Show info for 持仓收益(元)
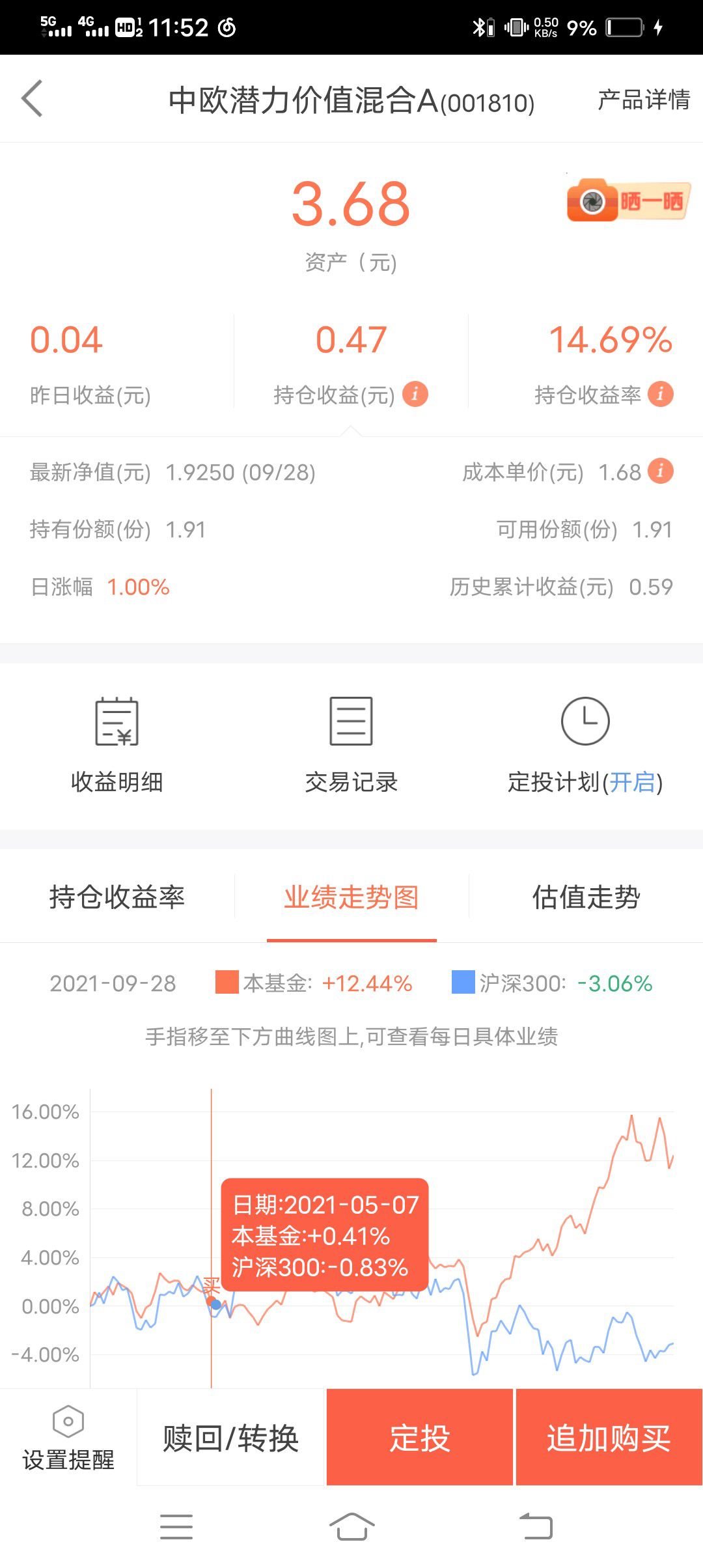 tap(415, 394)
